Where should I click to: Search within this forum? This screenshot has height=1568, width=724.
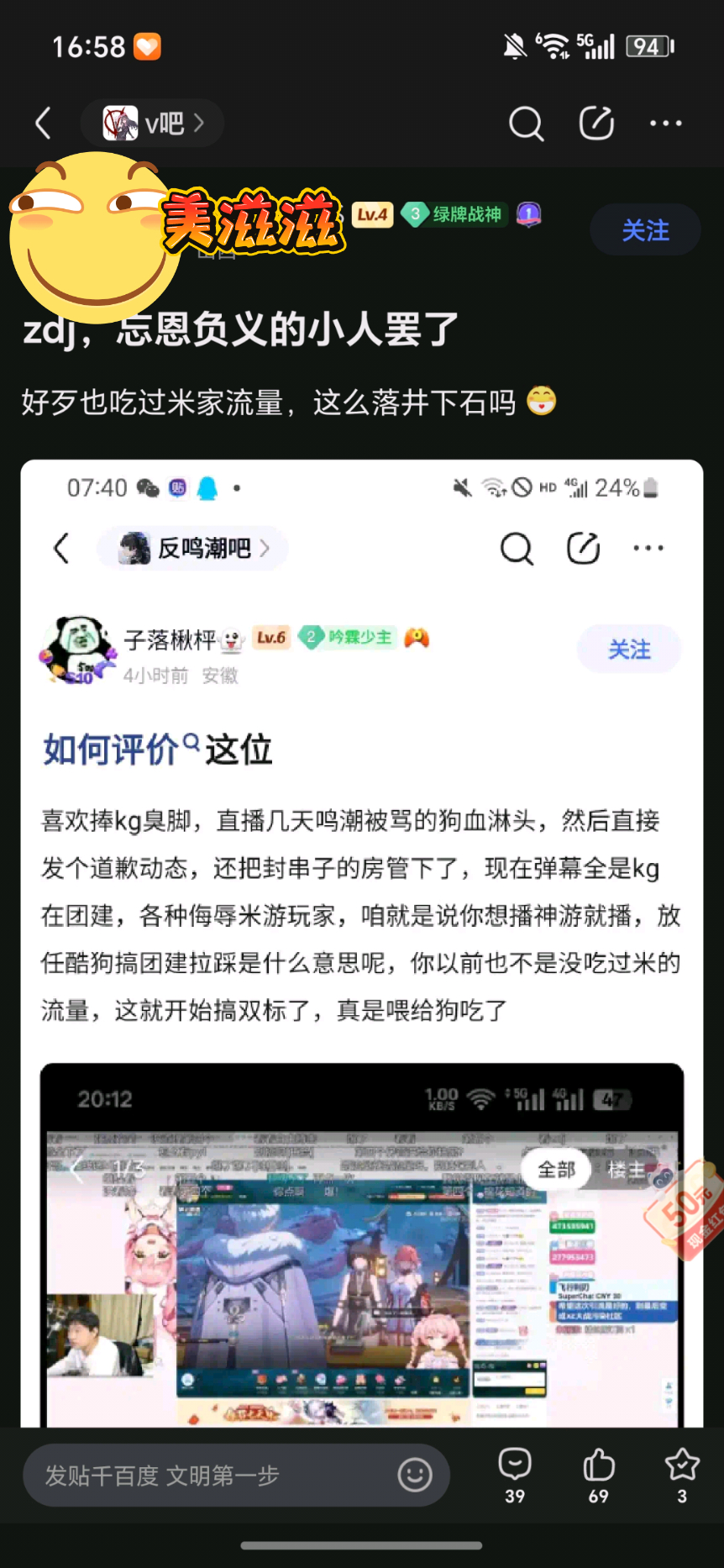(x=526, y=124)
